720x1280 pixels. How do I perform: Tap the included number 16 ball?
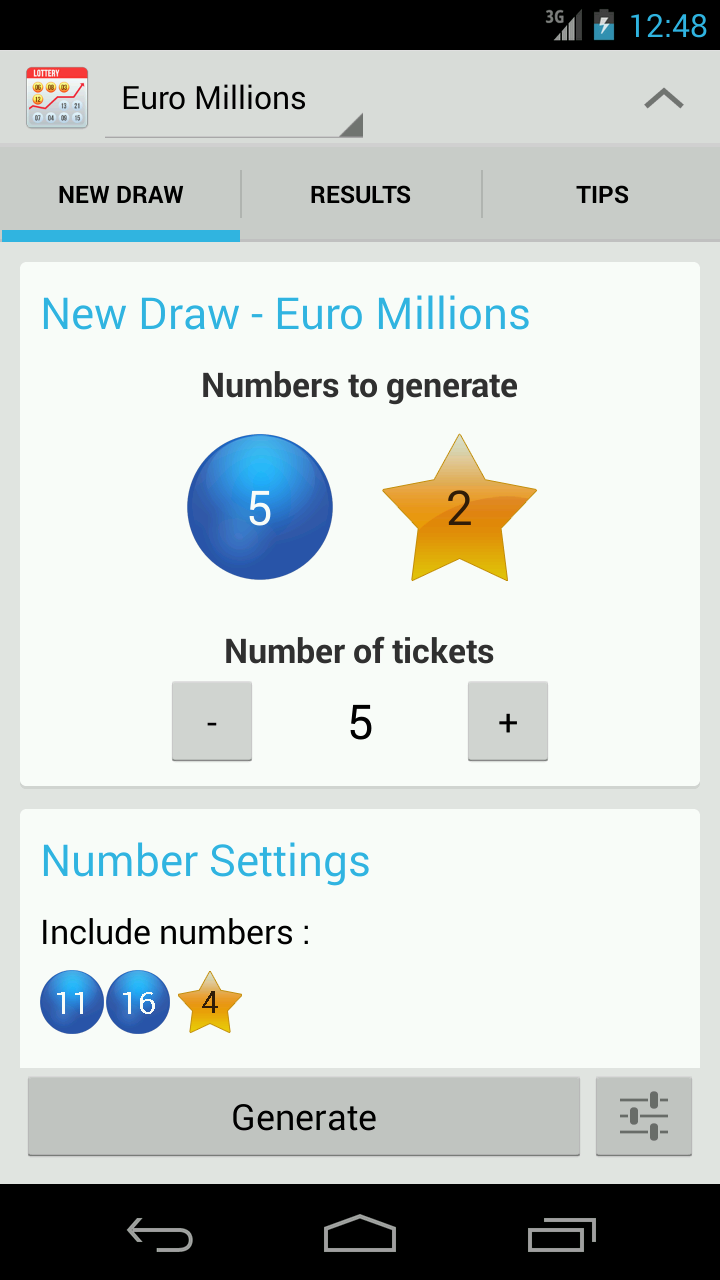pyautogui.click(x=138, y=1002)
